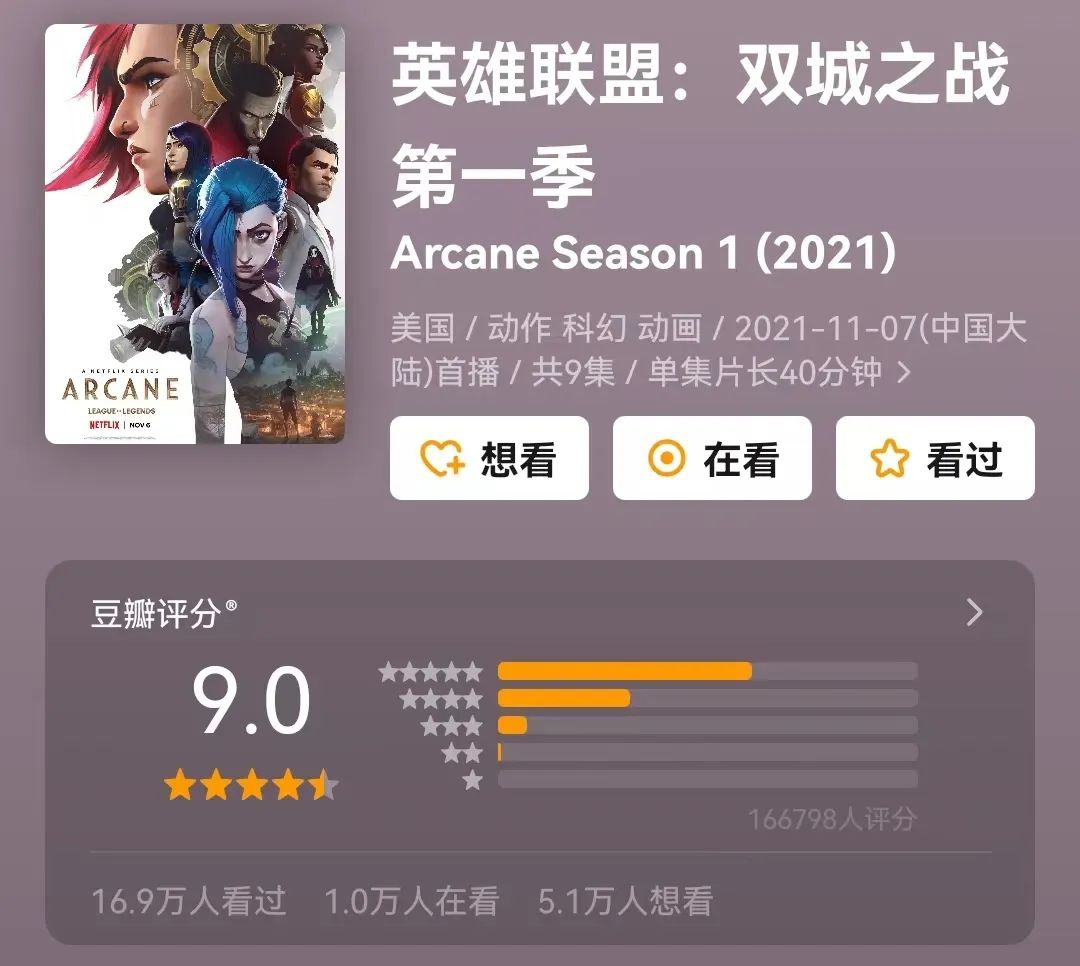This screenshot has height=966, width=1080.
Task: Mark the show as 在看 (watching)
Action: tap(712, 459)
